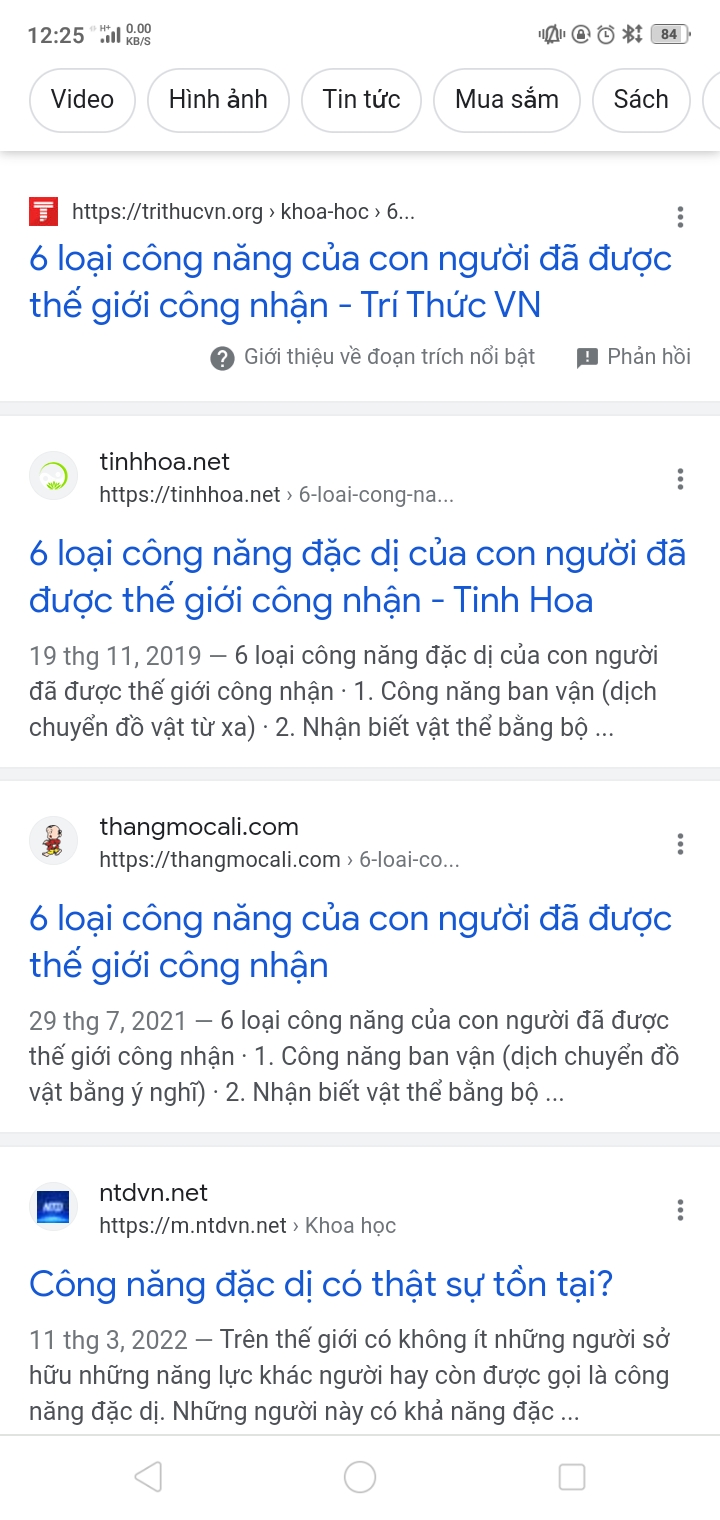
Task: Open the article titled Công năng đặc dị có thật sự tồn tại?
Action: pos(321,1284)
